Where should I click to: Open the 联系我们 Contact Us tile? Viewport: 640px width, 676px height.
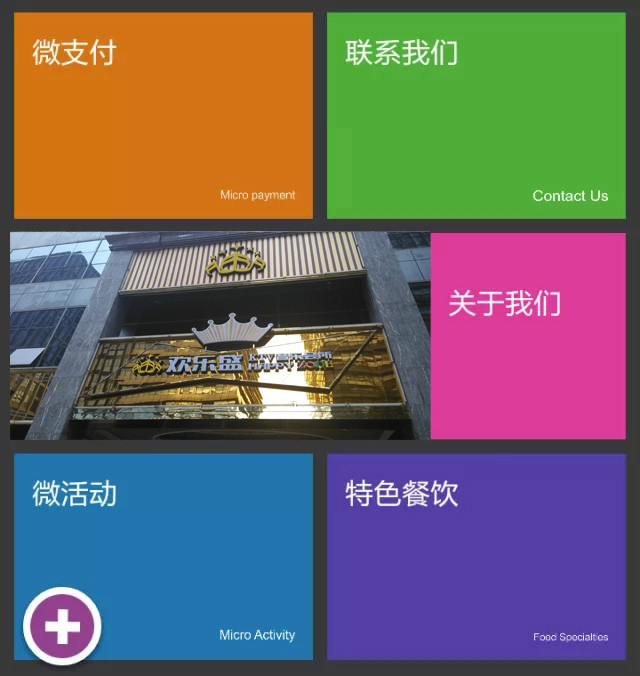tap(476, 115)
